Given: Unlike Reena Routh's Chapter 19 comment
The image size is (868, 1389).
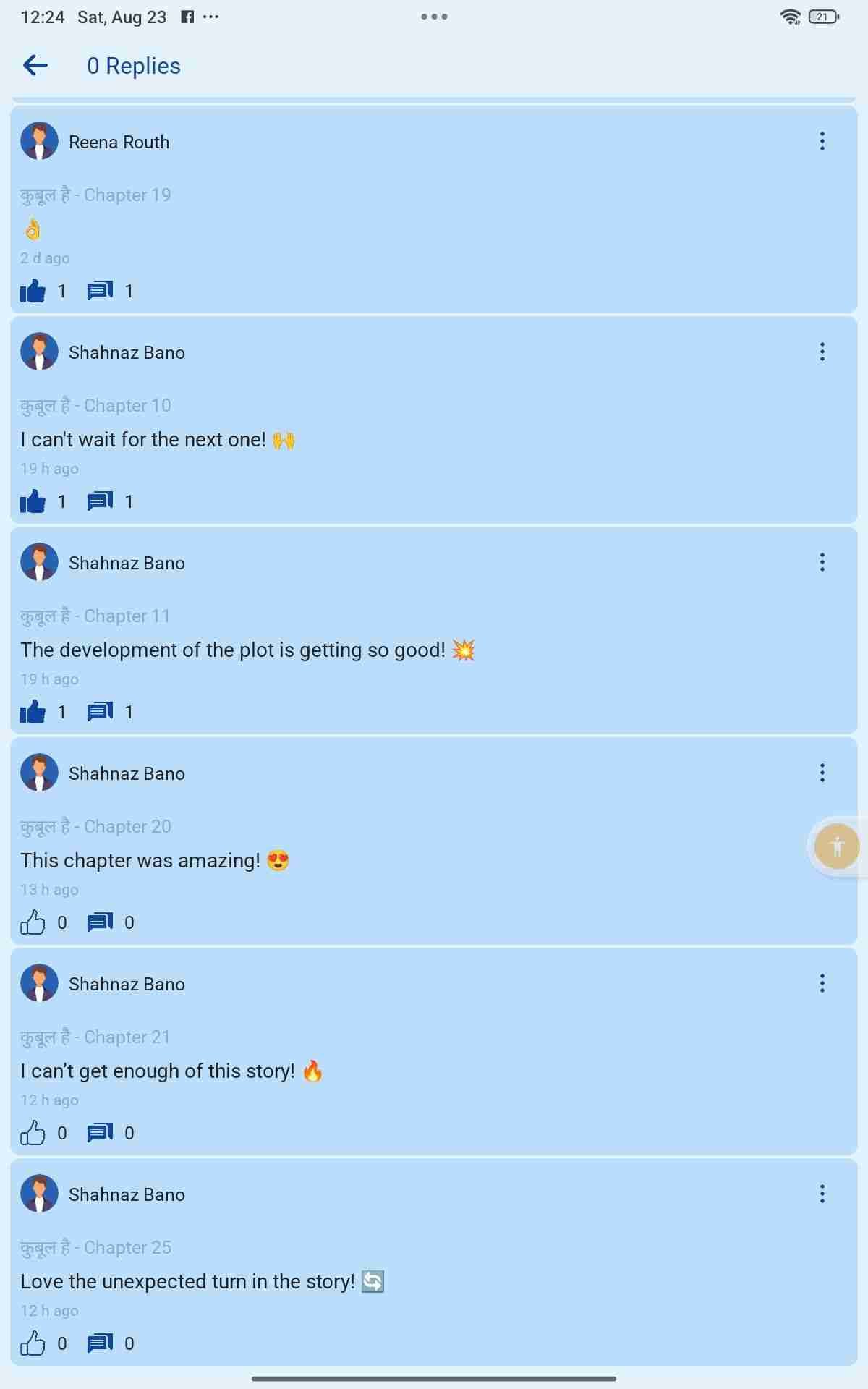Looking at the screenshot, I should [33, 292].
